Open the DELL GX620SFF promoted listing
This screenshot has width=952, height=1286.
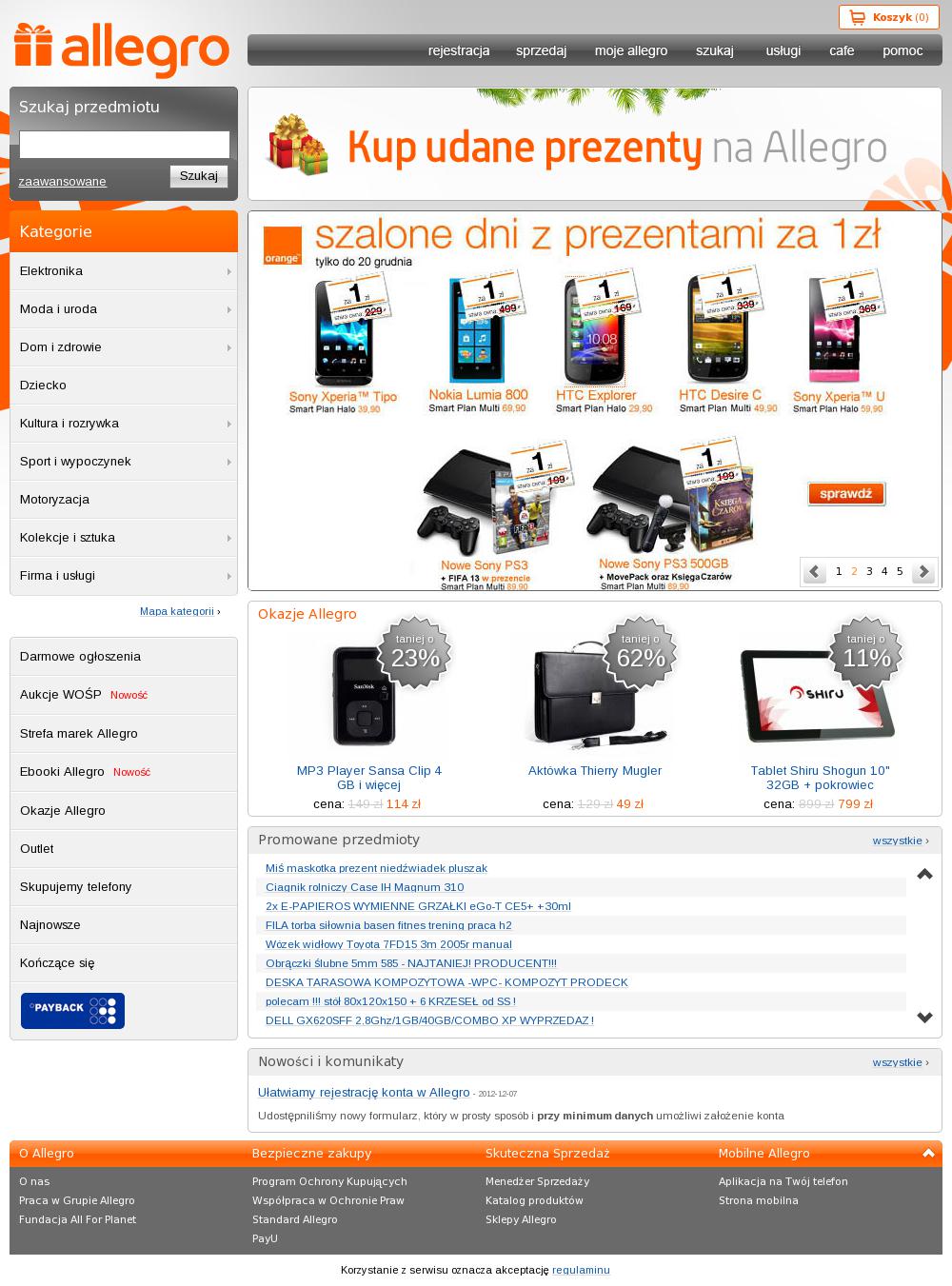pyautogui.click(x=429, y=1020)
